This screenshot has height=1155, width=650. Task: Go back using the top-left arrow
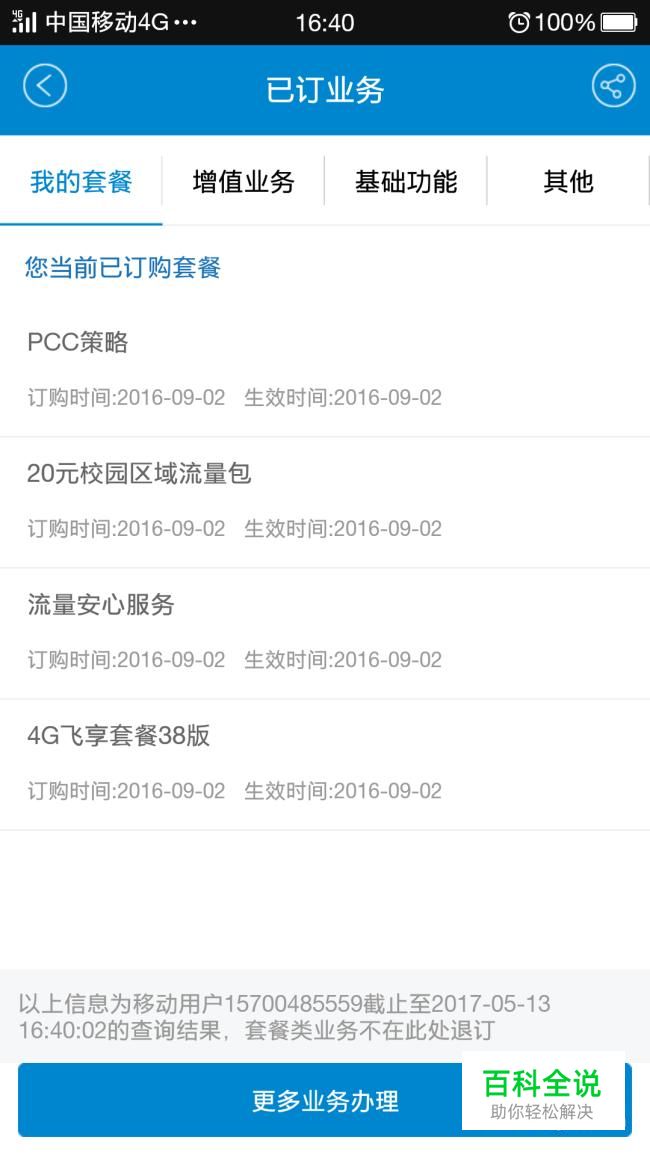point(45,86)
